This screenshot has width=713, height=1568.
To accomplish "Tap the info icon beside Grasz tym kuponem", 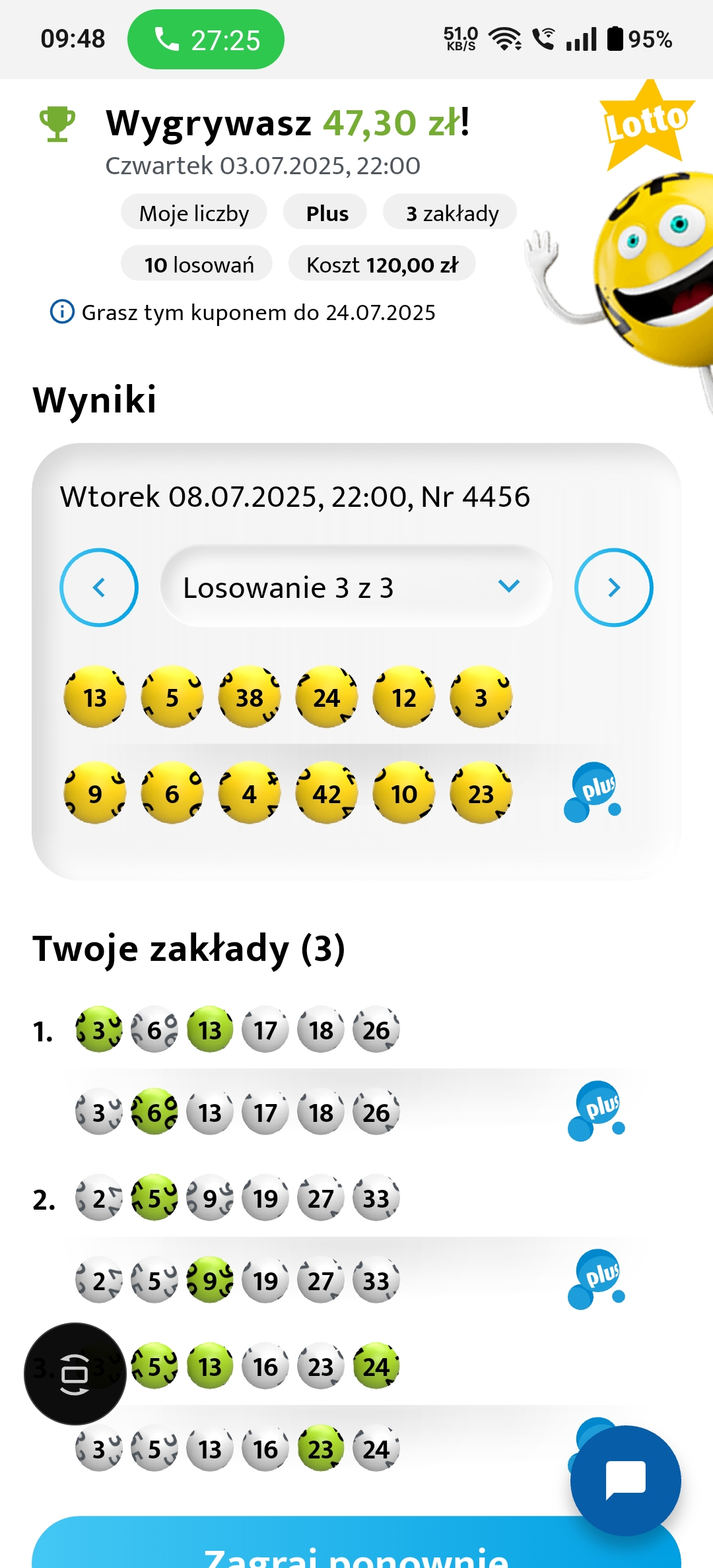I will (x=63, y=311).
